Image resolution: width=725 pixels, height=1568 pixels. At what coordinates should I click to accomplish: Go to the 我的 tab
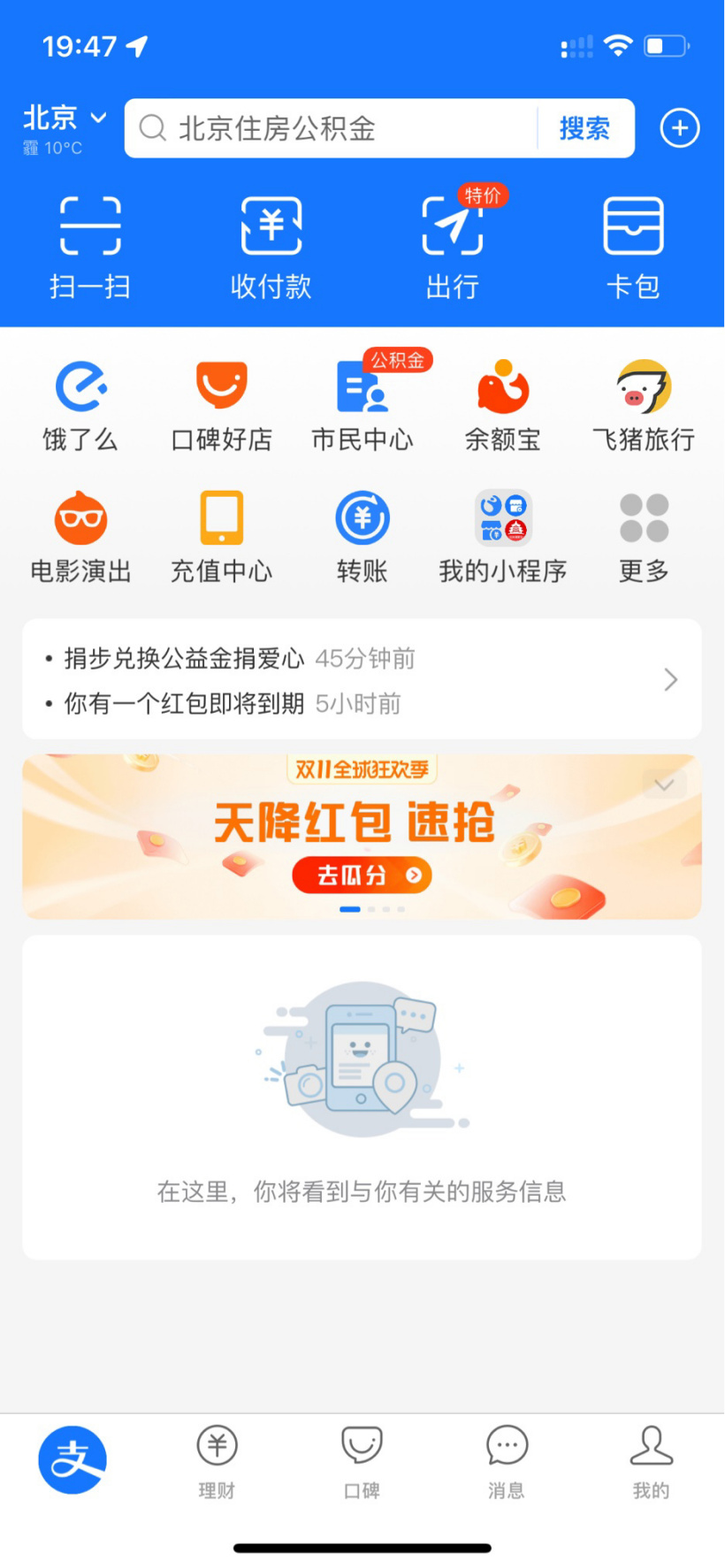651,1462
